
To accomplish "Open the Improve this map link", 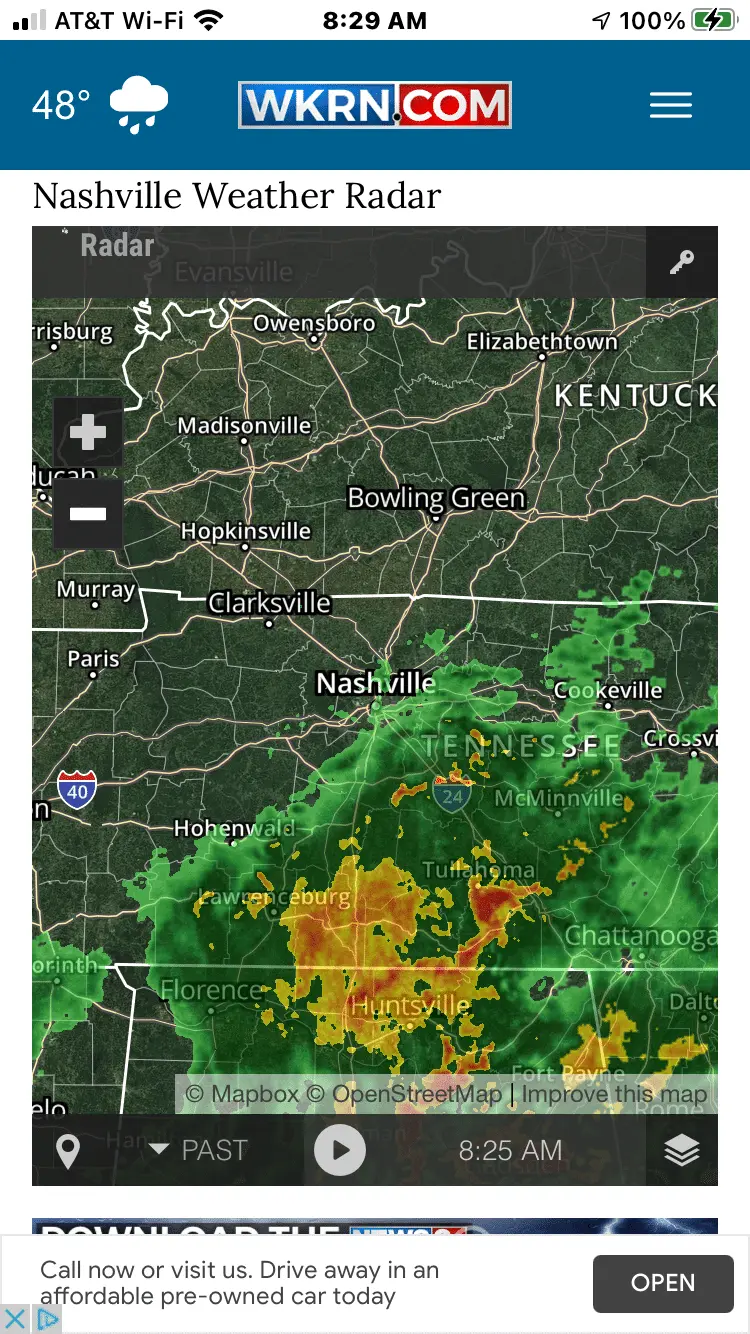I will tap(614, 1094).
